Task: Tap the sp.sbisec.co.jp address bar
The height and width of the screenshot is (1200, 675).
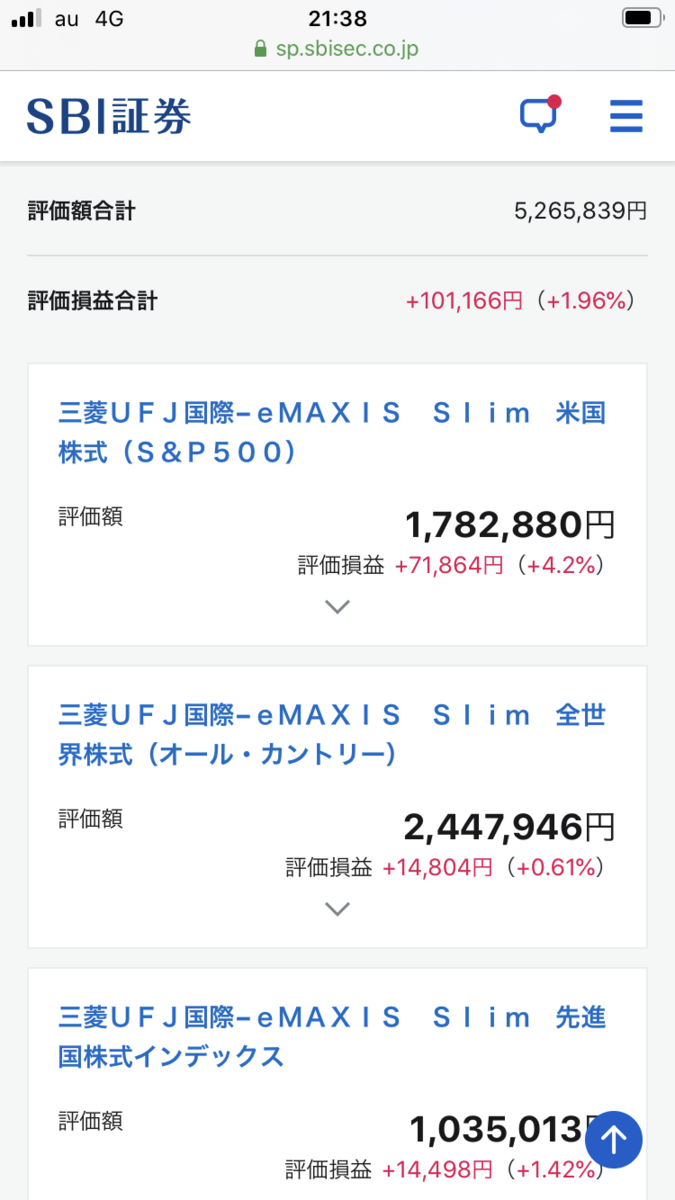Action: (337, 48)
